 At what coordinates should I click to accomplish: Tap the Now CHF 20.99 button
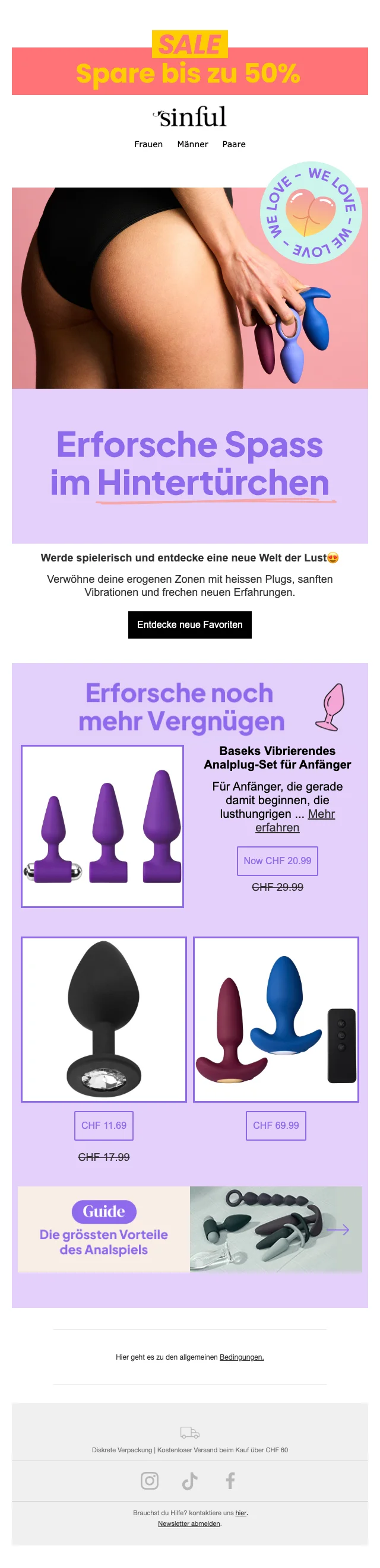point(277,861)
